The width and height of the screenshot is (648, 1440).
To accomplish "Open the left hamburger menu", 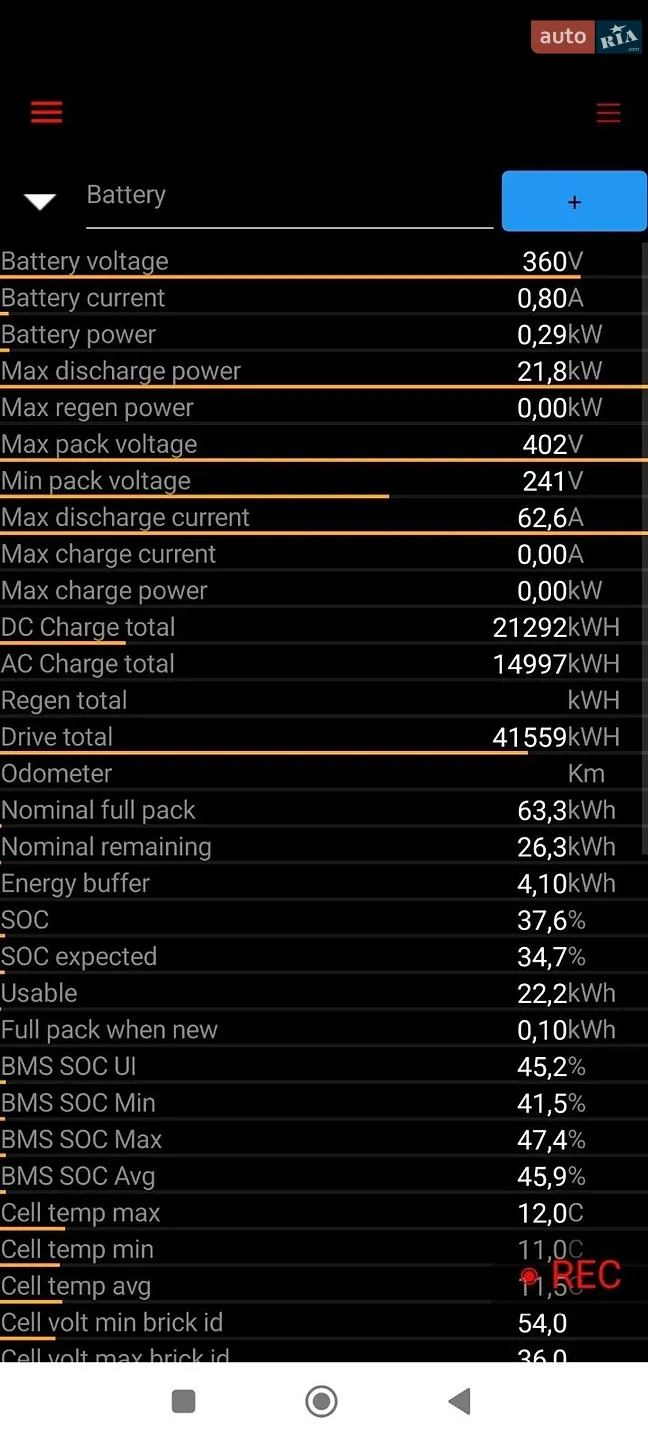I will pos(46,112).
